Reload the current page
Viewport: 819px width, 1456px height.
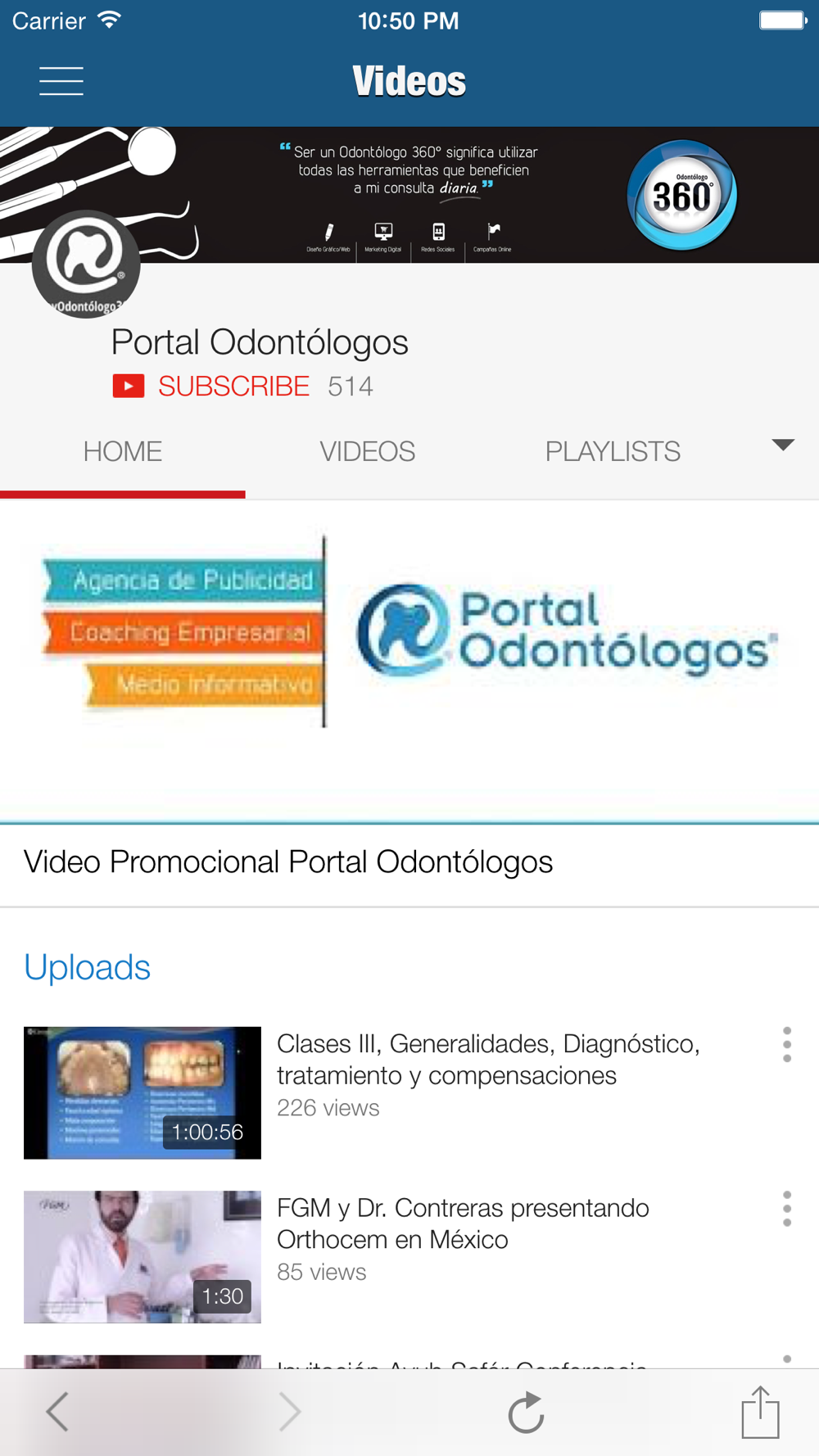click(526, 1412)
